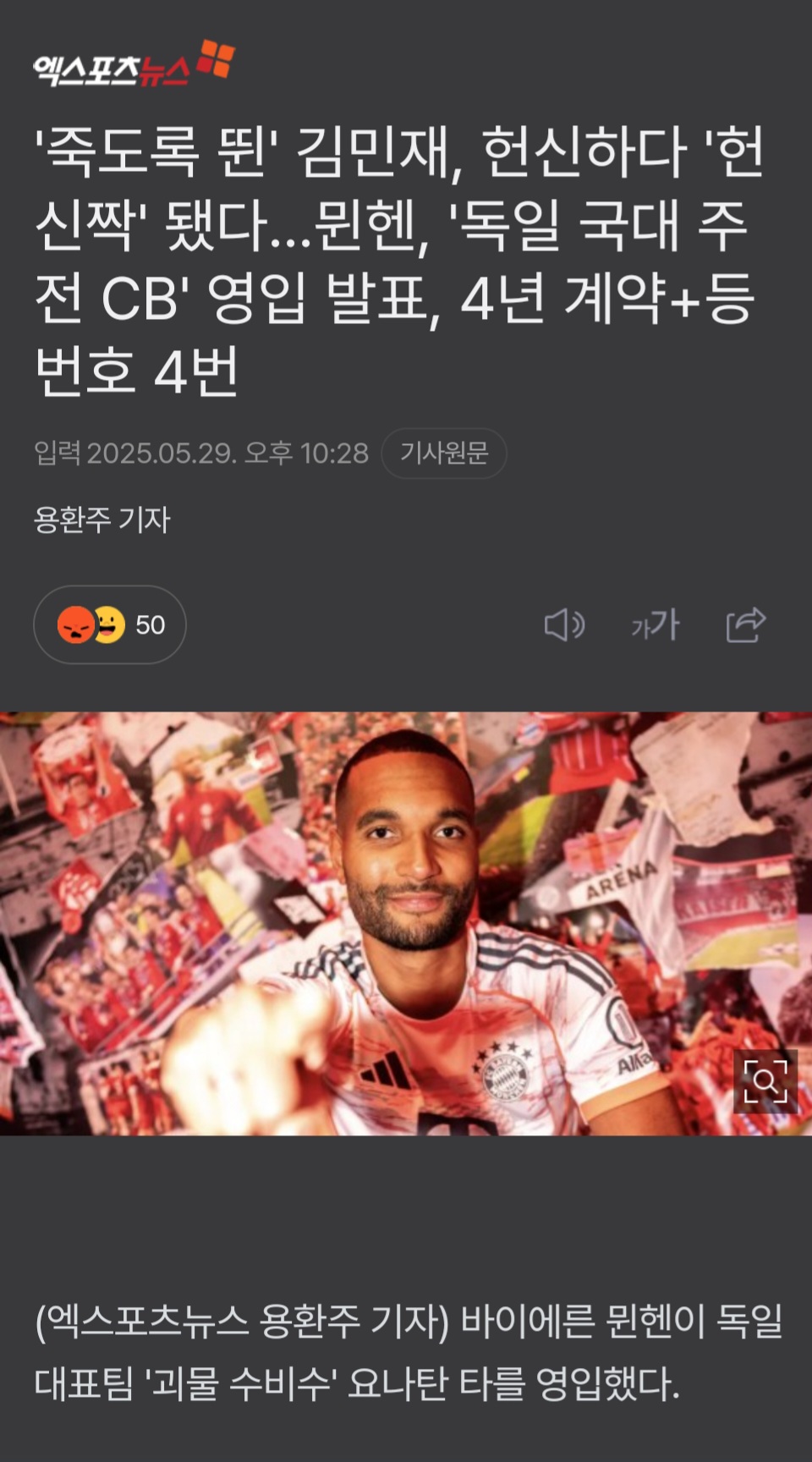This screenshot has width=812, height=1462.
Task: Open the emoji reactions button showing 50
Action: (x=110, y=625)
